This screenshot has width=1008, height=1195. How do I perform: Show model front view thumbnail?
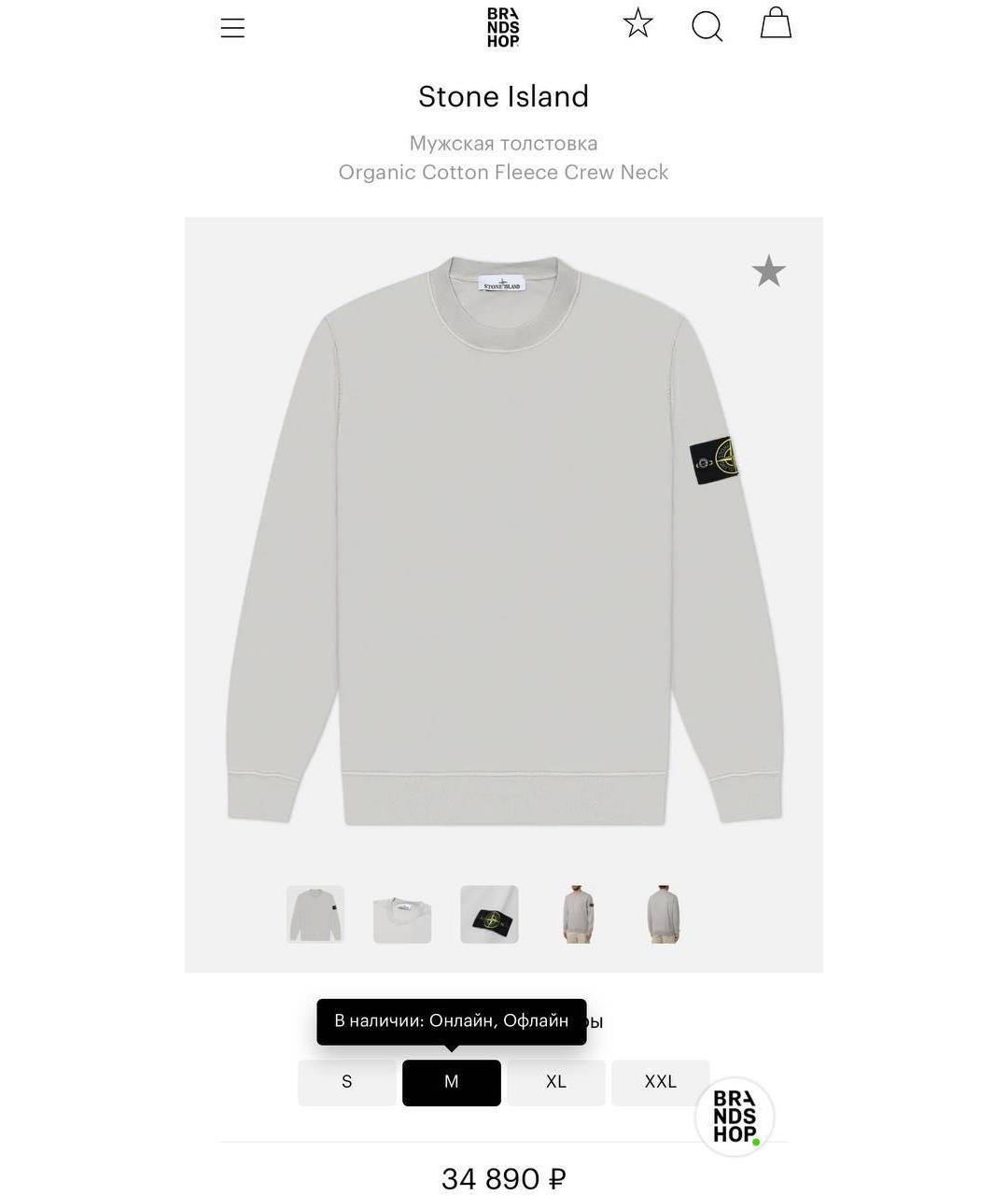point(578,915)
